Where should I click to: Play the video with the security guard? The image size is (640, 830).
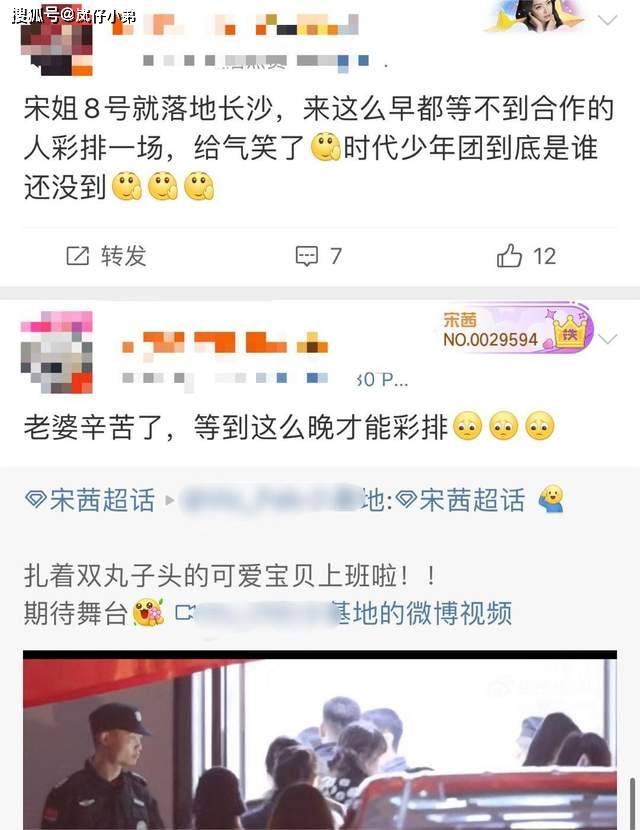[x=319, y=742]
